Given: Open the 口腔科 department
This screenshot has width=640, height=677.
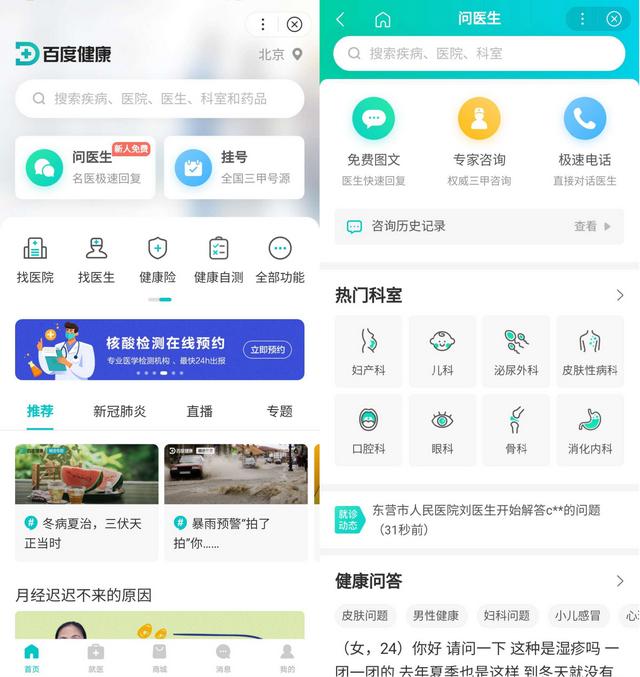Looking at the screenshot, I should click(x=368, y=430).
